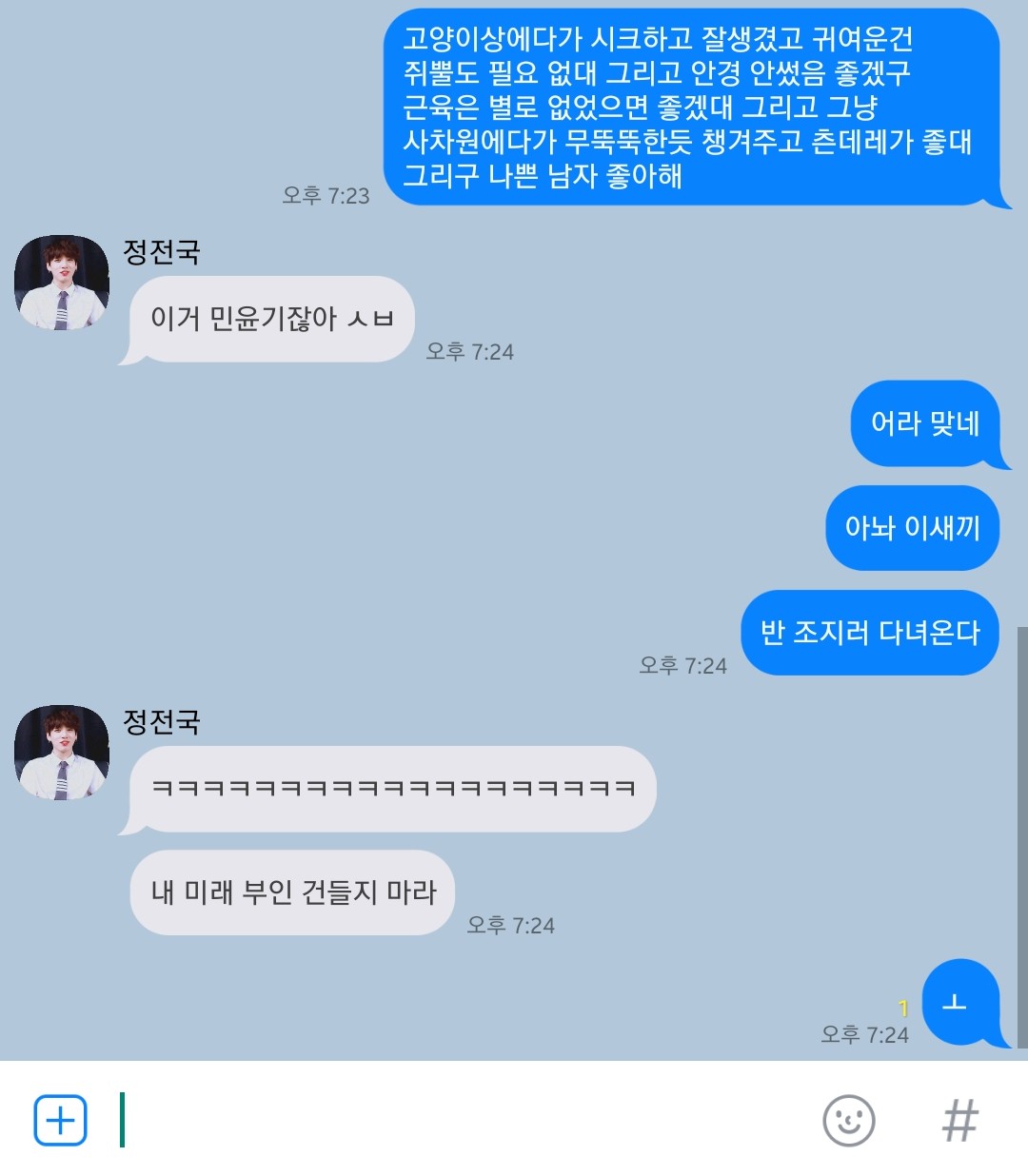The height and width of the screenshot is (1176, 1028).
Task: Open the emoticon picker
Action: pyautogui.click(x=848, y=1120)
